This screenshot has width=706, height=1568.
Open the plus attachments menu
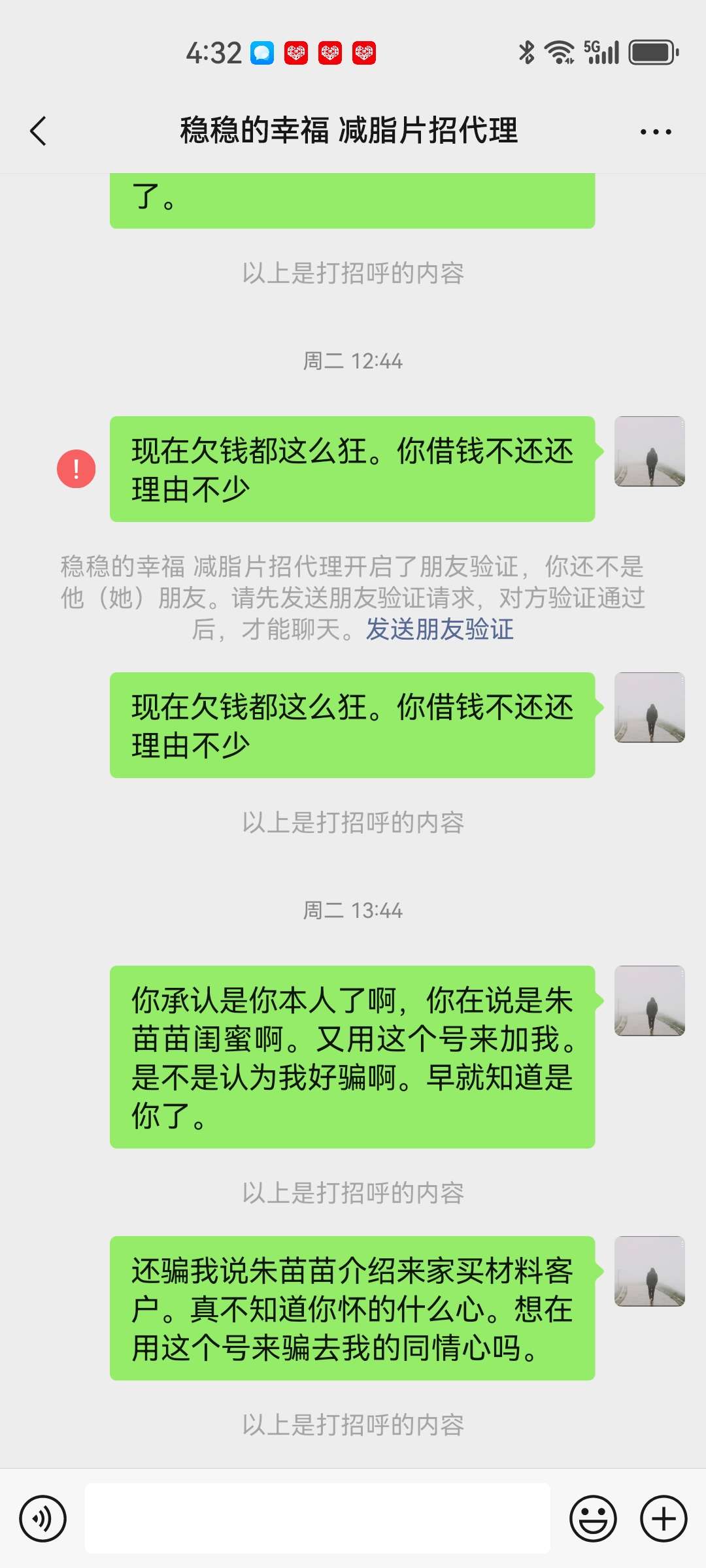pyautogui.click(x=664, y=1518)
